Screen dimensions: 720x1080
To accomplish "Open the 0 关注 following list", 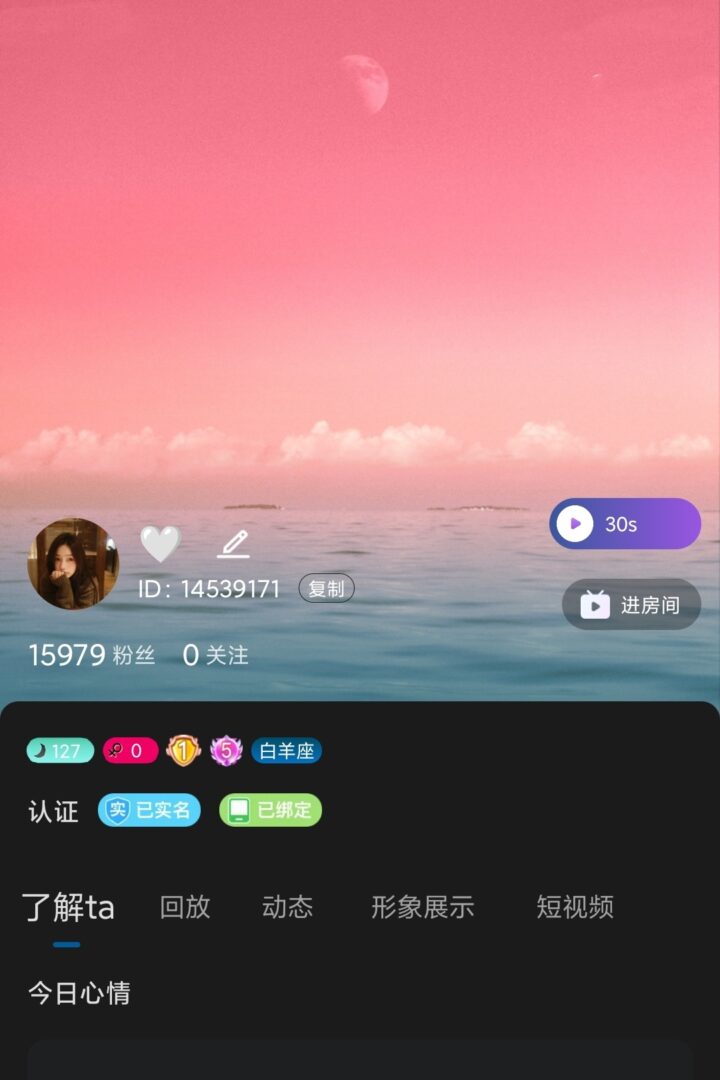I will point(215,656).
